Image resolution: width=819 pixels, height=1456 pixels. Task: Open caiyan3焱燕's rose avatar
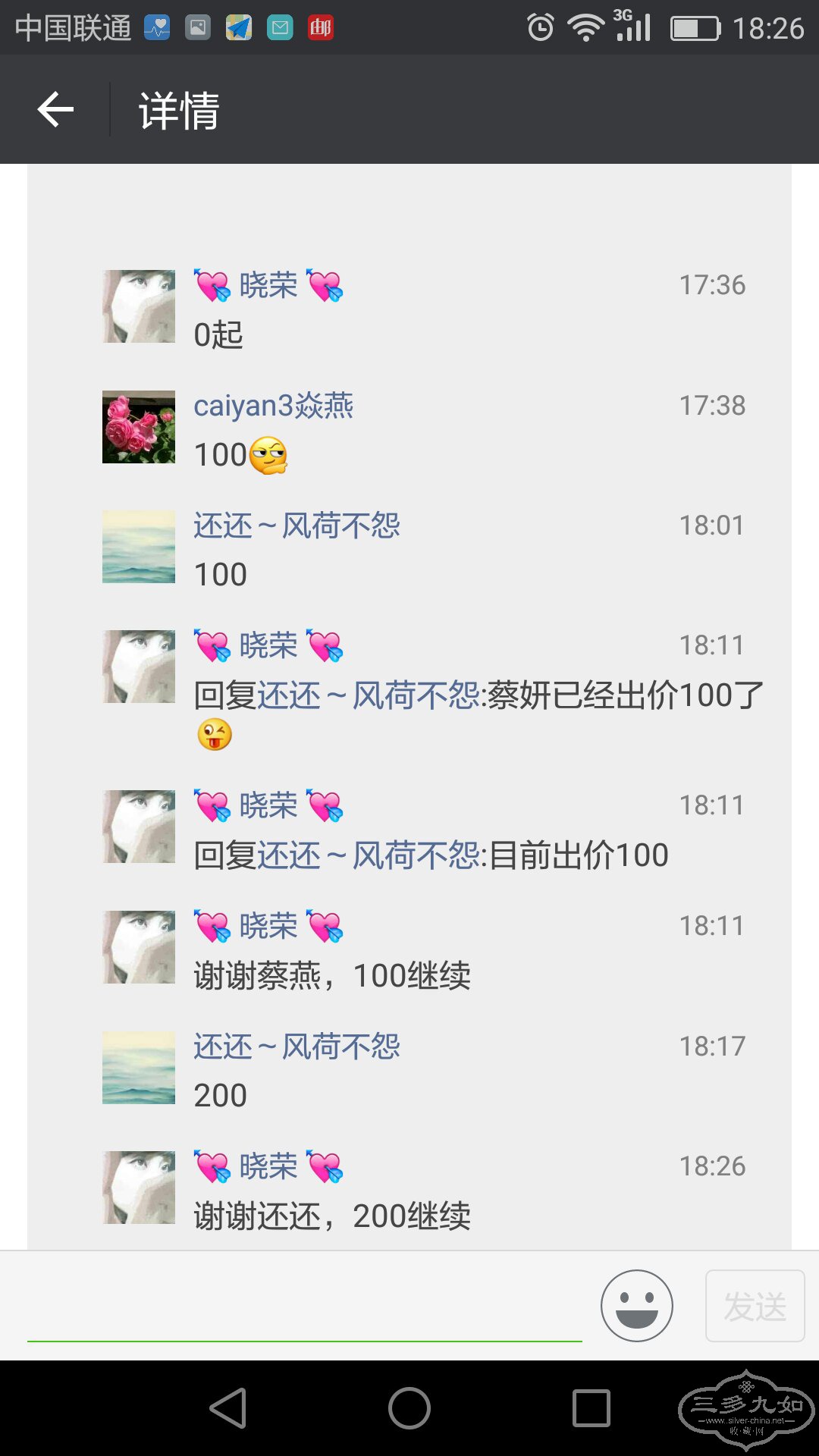pos(139,427)
